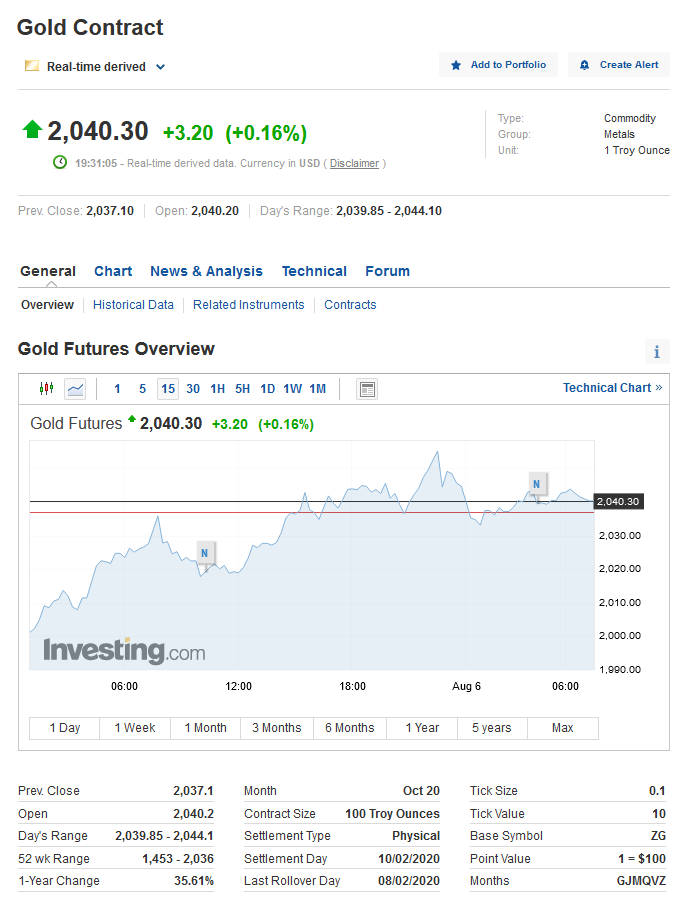Open the Disclaimer link
Image resolution: width=684 pixels, height=905 pixels.
(354, 163)
